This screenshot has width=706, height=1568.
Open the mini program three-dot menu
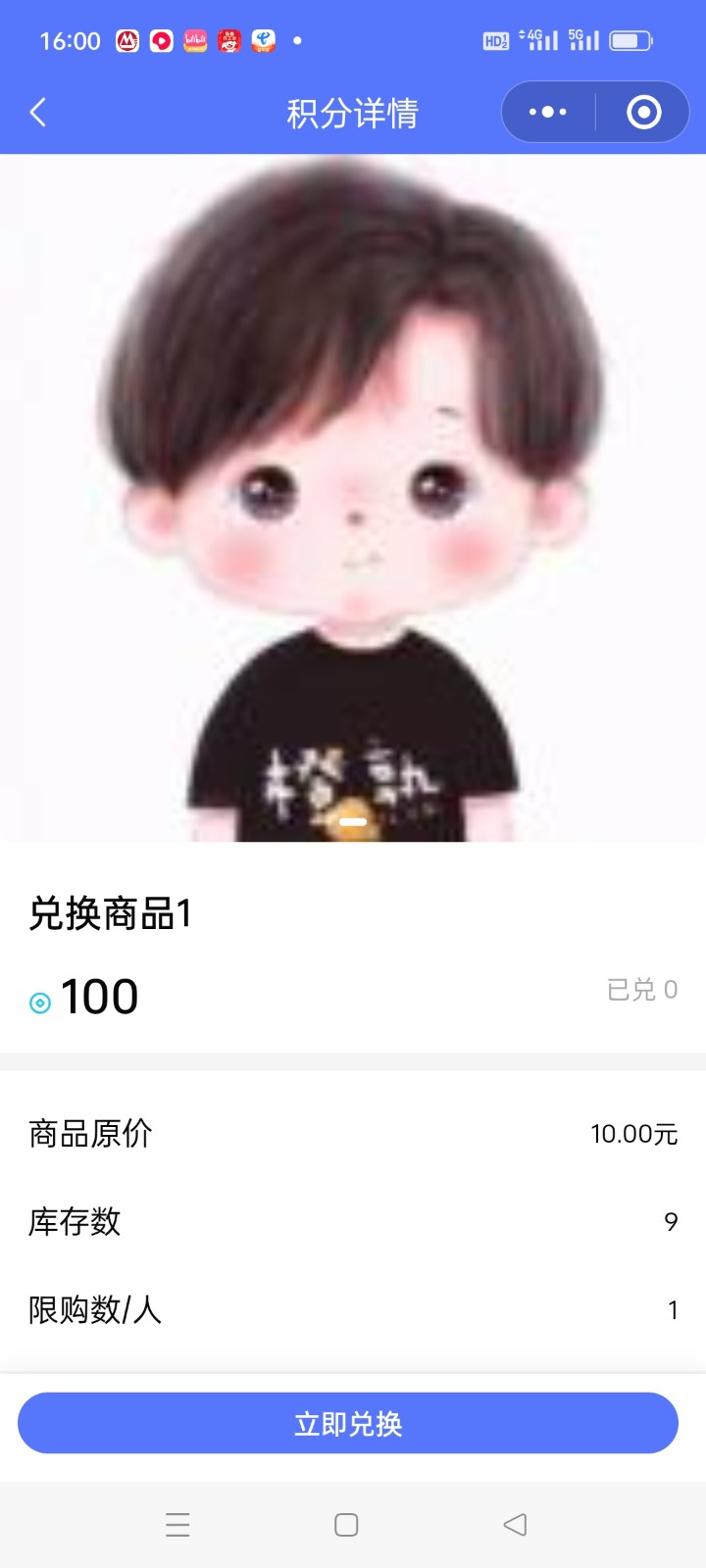click(547, 113)
